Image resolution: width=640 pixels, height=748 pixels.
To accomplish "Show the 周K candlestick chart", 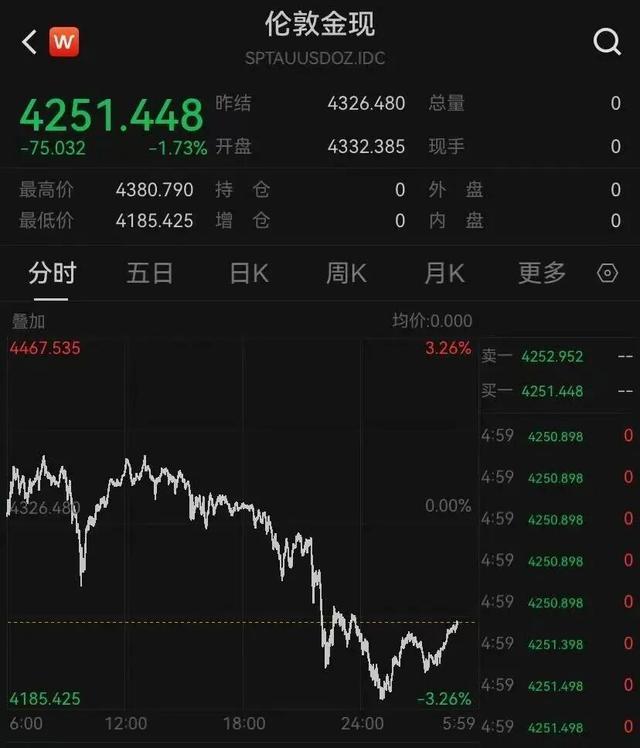I will [x=346, y=273].
